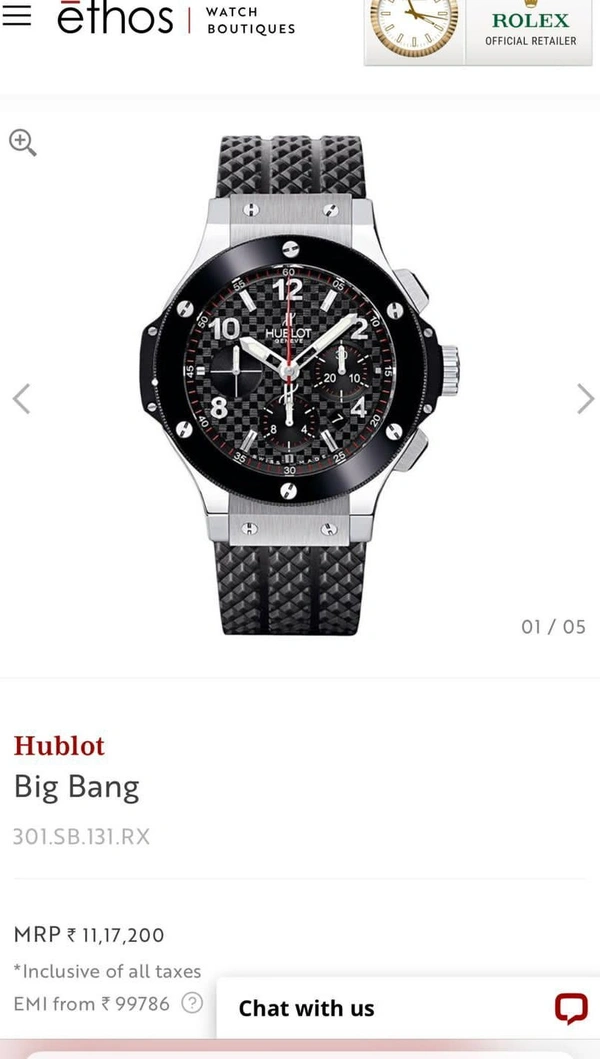Zoom in on the watch image

(23, 142)
